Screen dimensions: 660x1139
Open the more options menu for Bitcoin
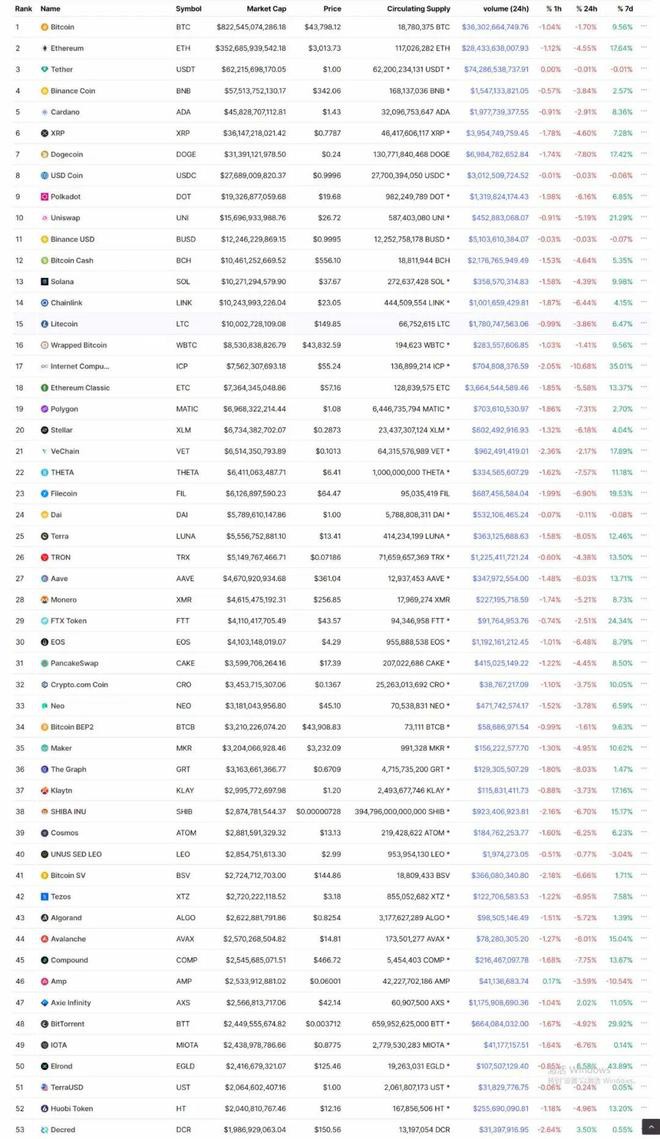(x=643, y=27)
